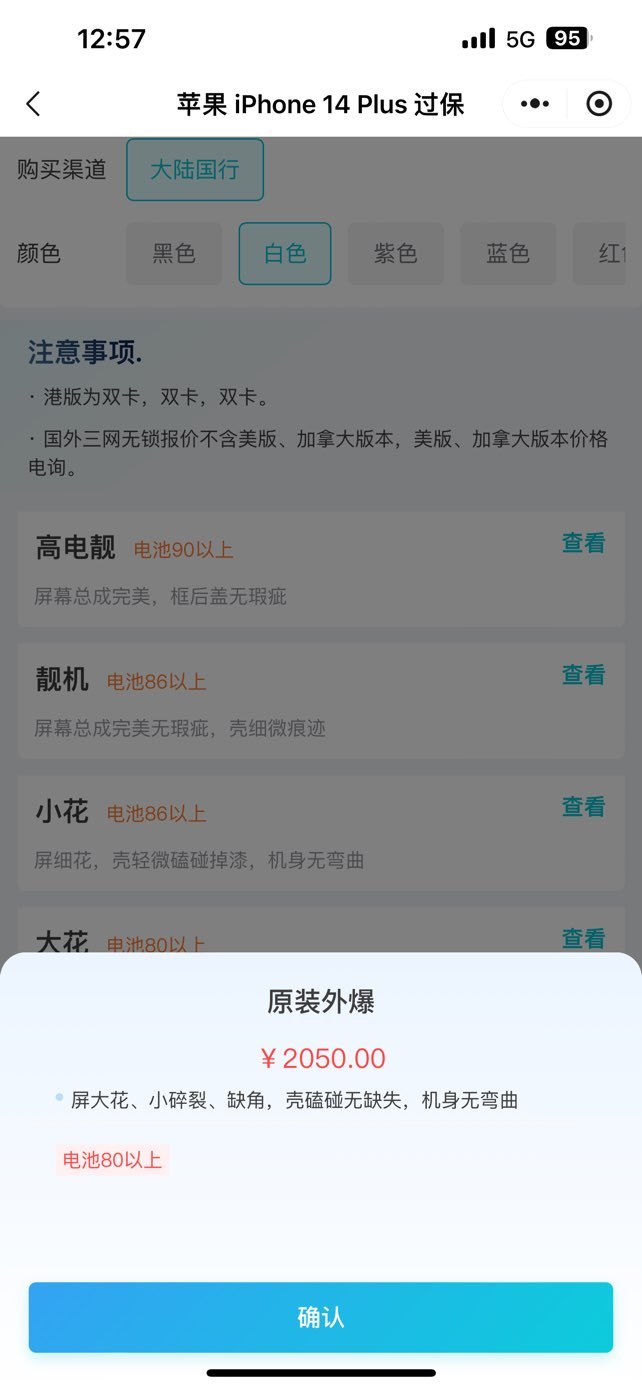Screen dimensions: 642x1389
Task: Choose 黑色 color option
Action: click(x=174, y=254)
